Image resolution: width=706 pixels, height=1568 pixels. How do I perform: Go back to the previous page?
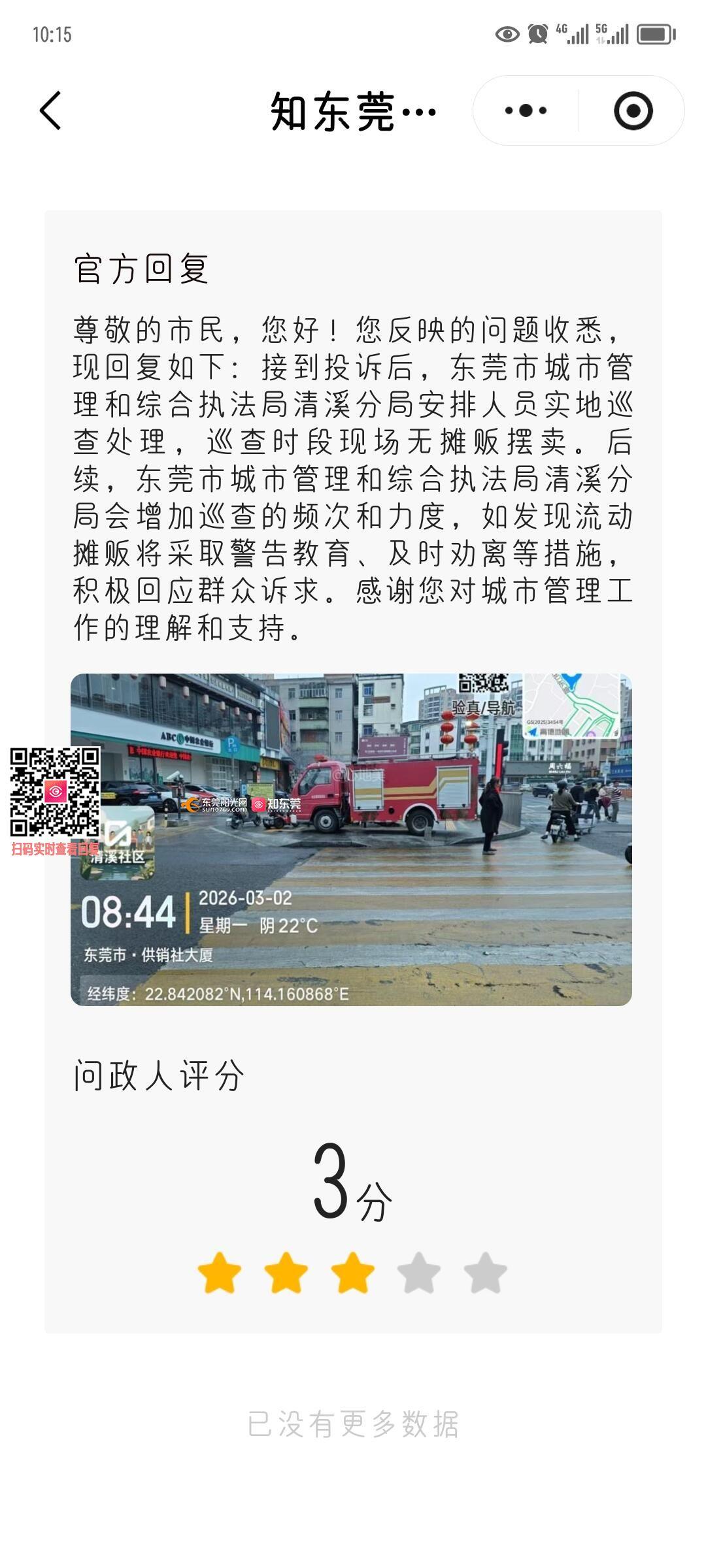[51, 110]
